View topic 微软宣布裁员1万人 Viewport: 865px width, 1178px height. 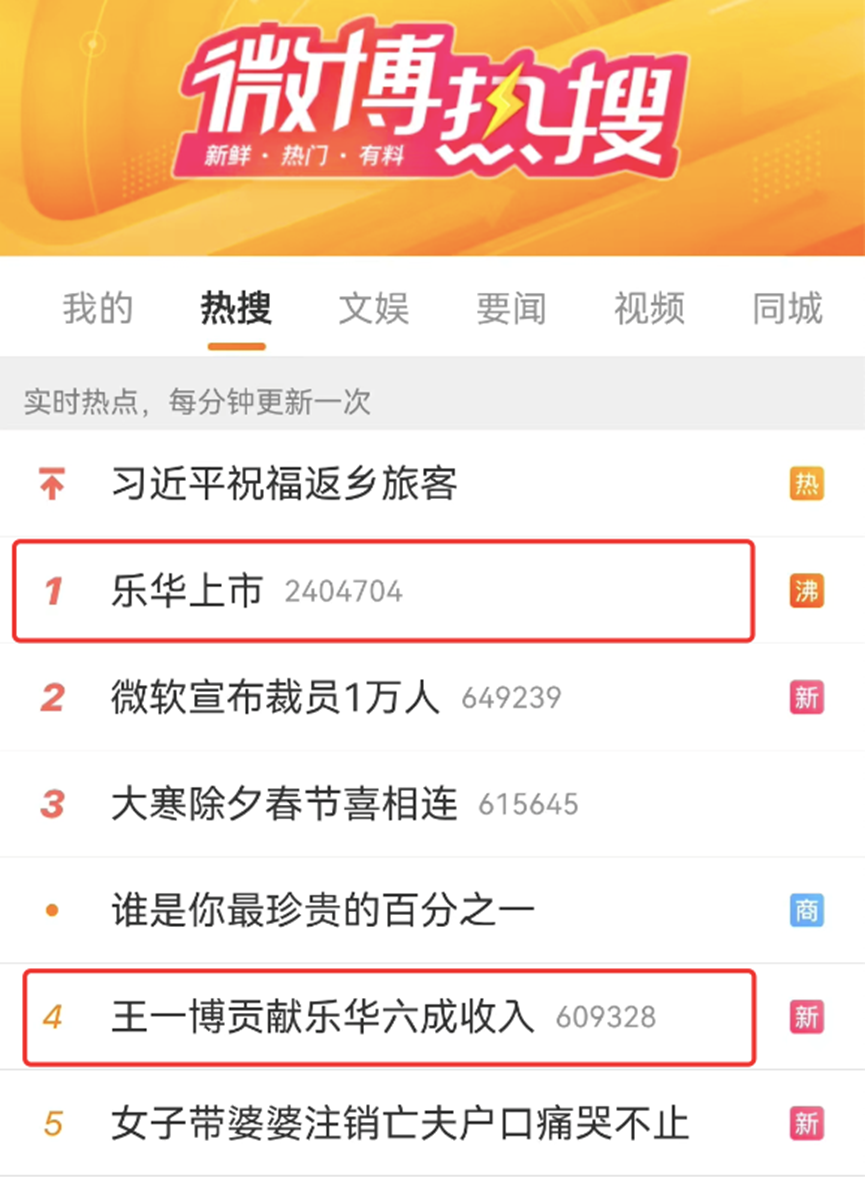[x=275, y=697]
